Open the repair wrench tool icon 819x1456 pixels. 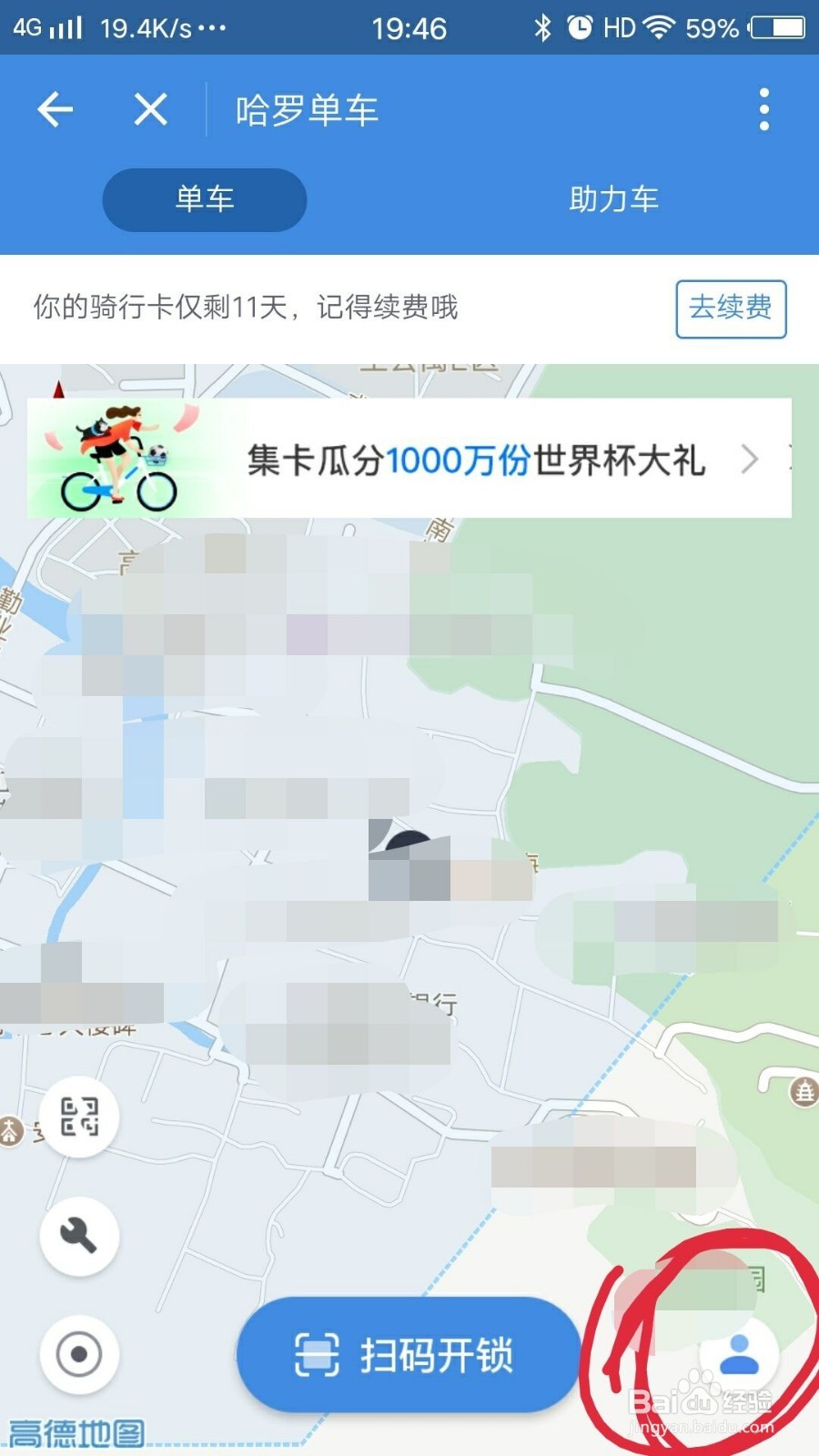pyautogui.click(x=78, y=1238)
